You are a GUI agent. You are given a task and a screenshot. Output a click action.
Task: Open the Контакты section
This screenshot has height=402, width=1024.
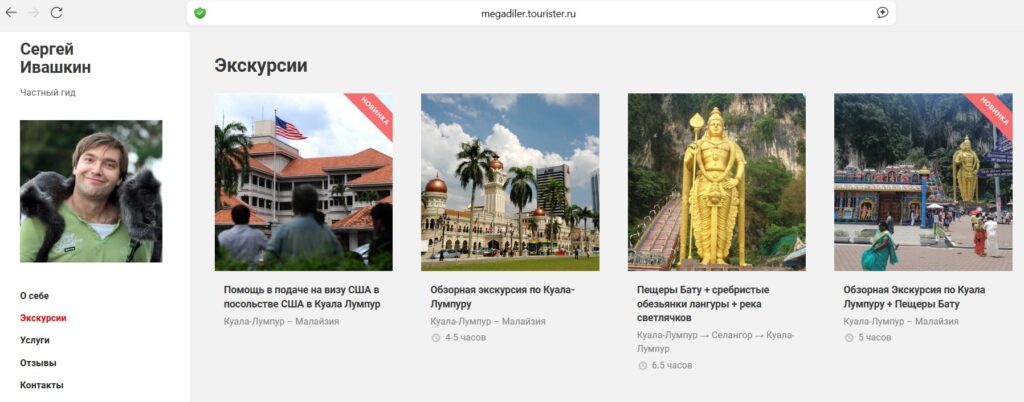(x=42, y=385)
